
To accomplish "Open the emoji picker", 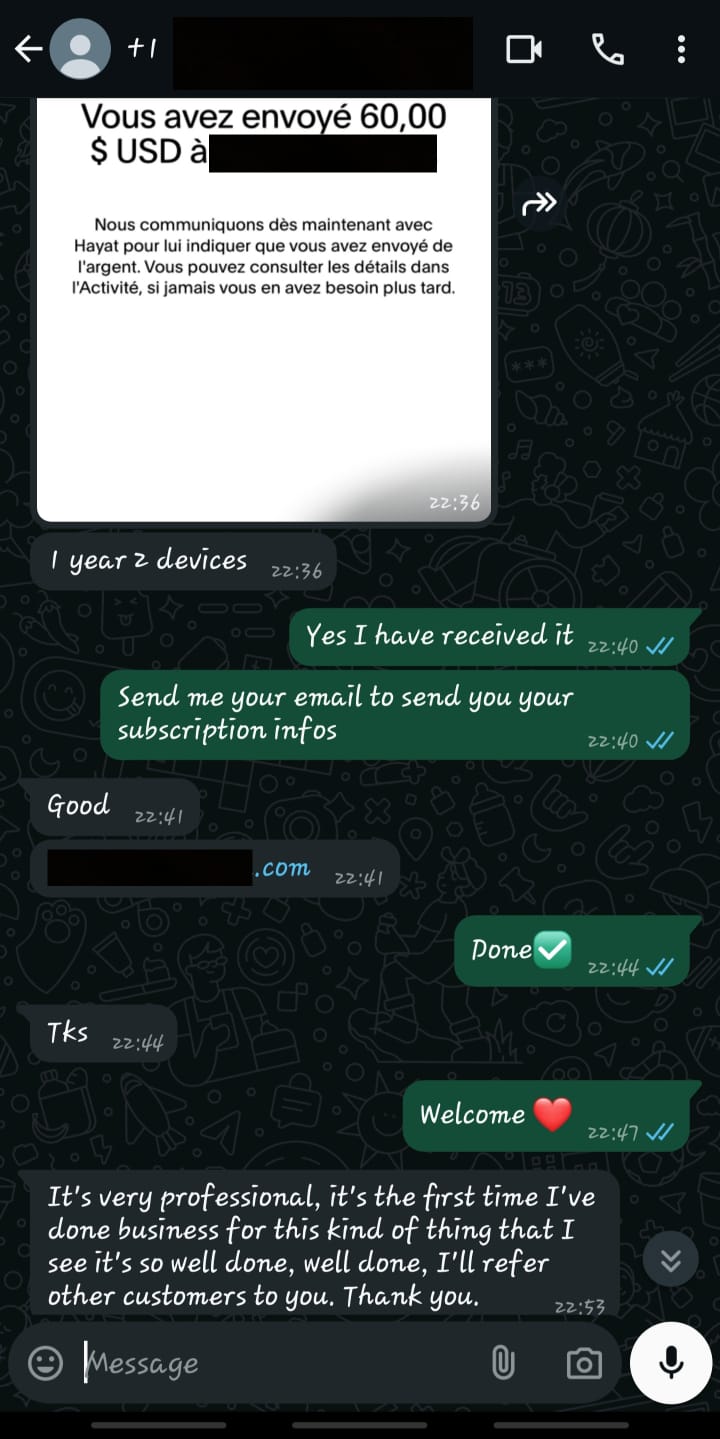I will [x=45, y=1363].
